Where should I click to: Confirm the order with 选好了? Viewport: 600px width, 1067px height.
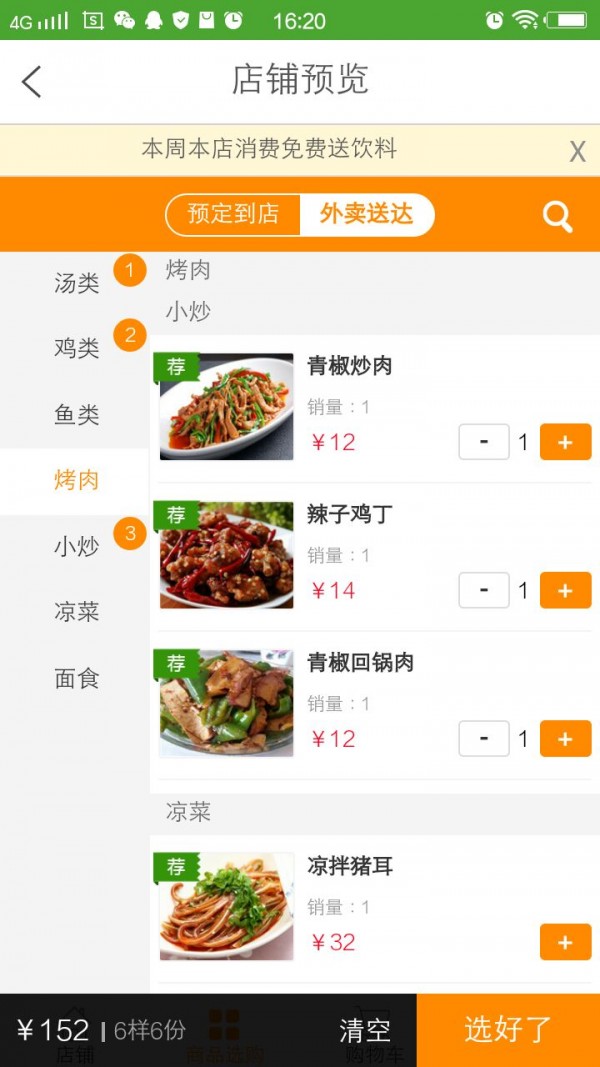tap(508, 1030)
